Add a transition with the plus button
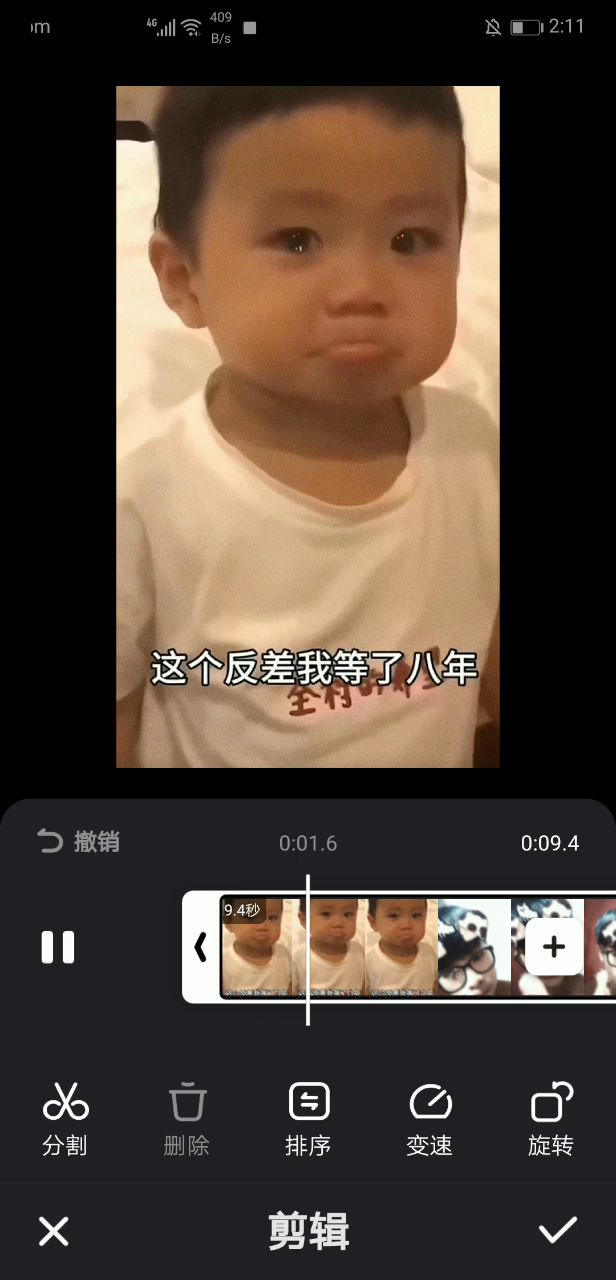Image resolution: width=616 pixels, height=1280 pixels. coord(554,947)
